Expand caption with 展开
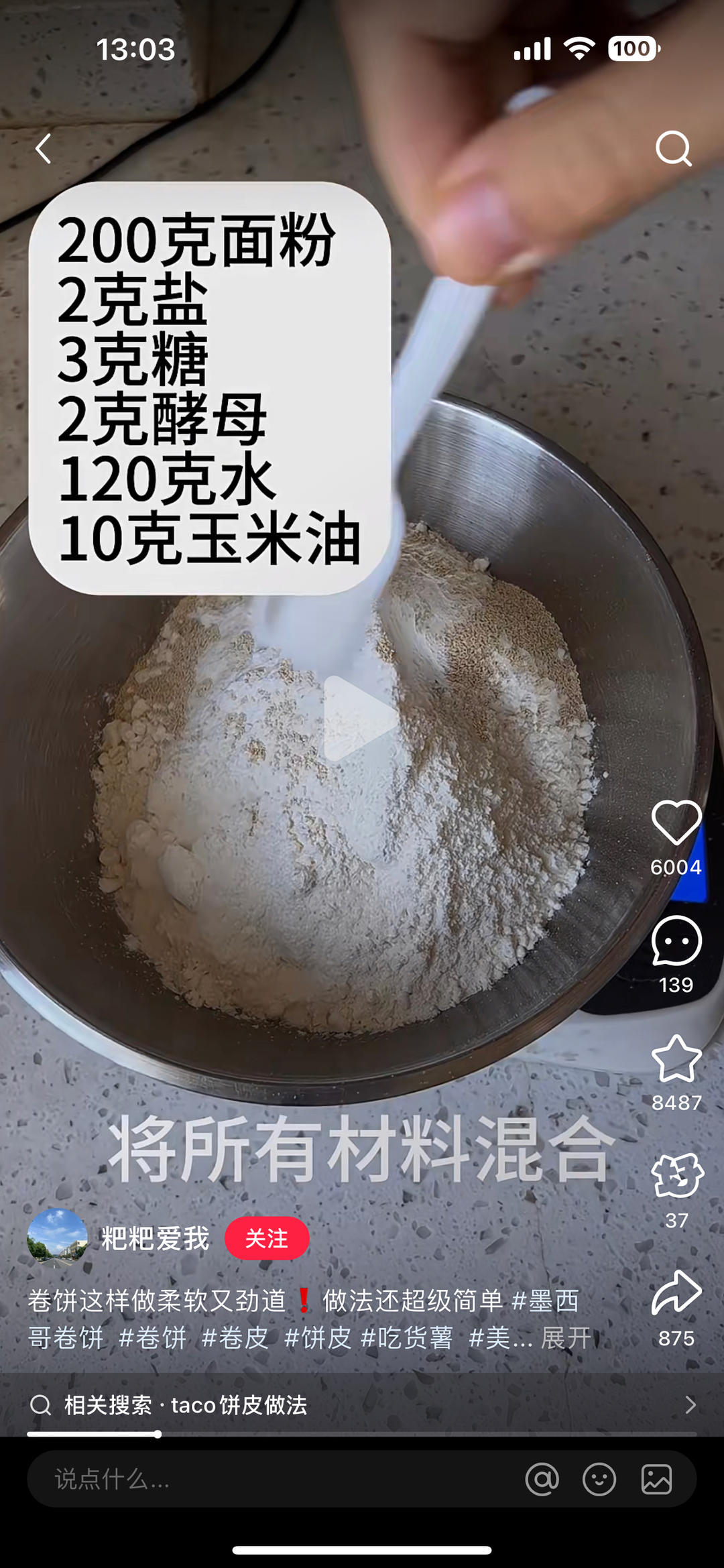The width and height of the screenshot is (724, 1568). click(x=566, y=1338)
